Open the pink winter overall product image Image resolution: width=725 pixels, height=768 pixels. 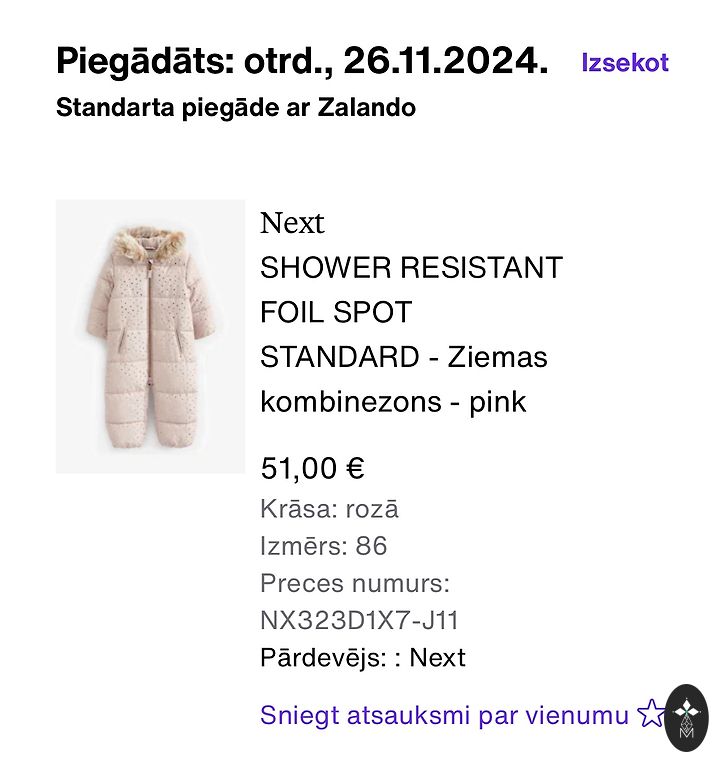[150, 336]
